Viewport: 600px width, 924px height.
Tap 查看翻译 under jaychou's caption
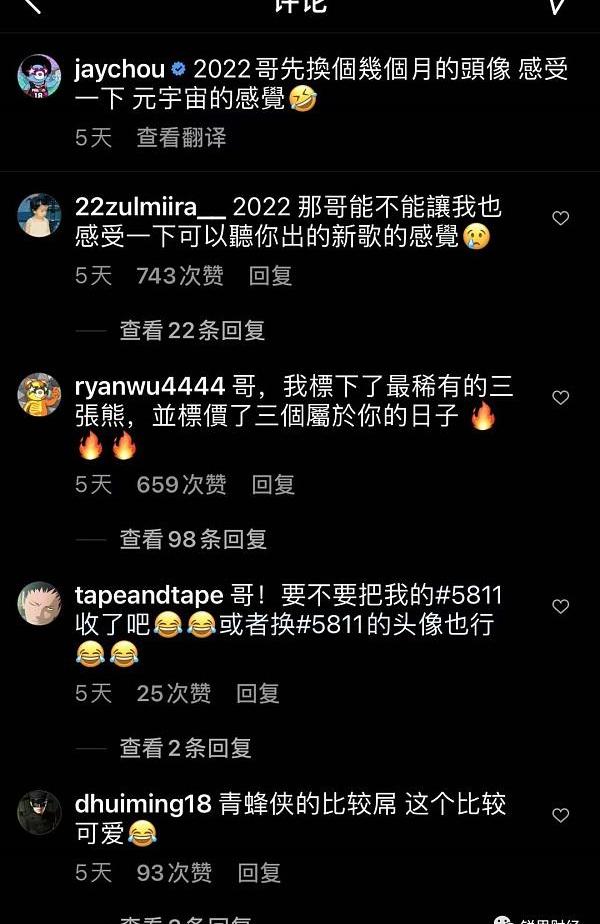pos(181,137)
